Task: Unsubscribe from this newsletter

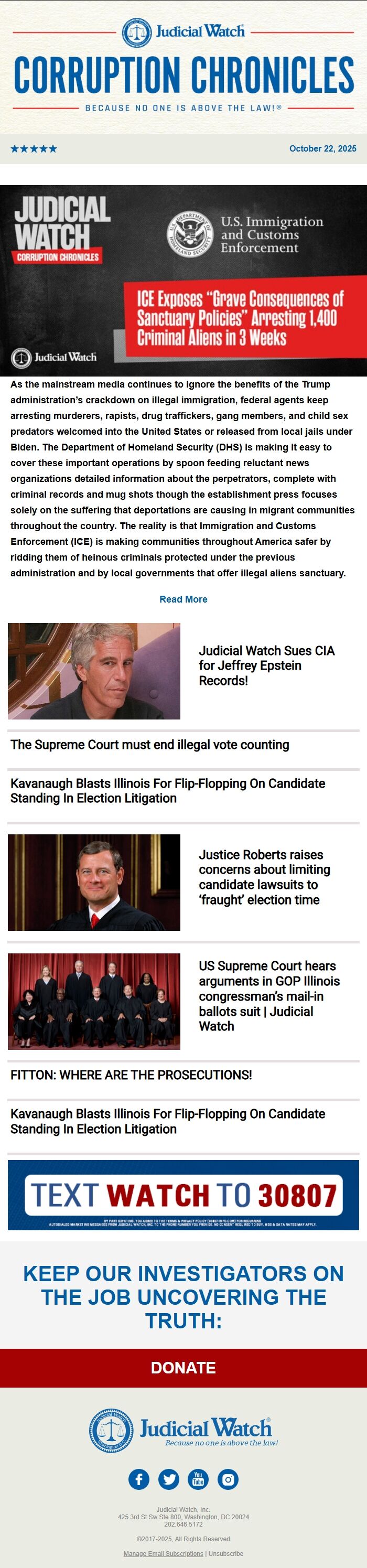Action: (226, 1553)
